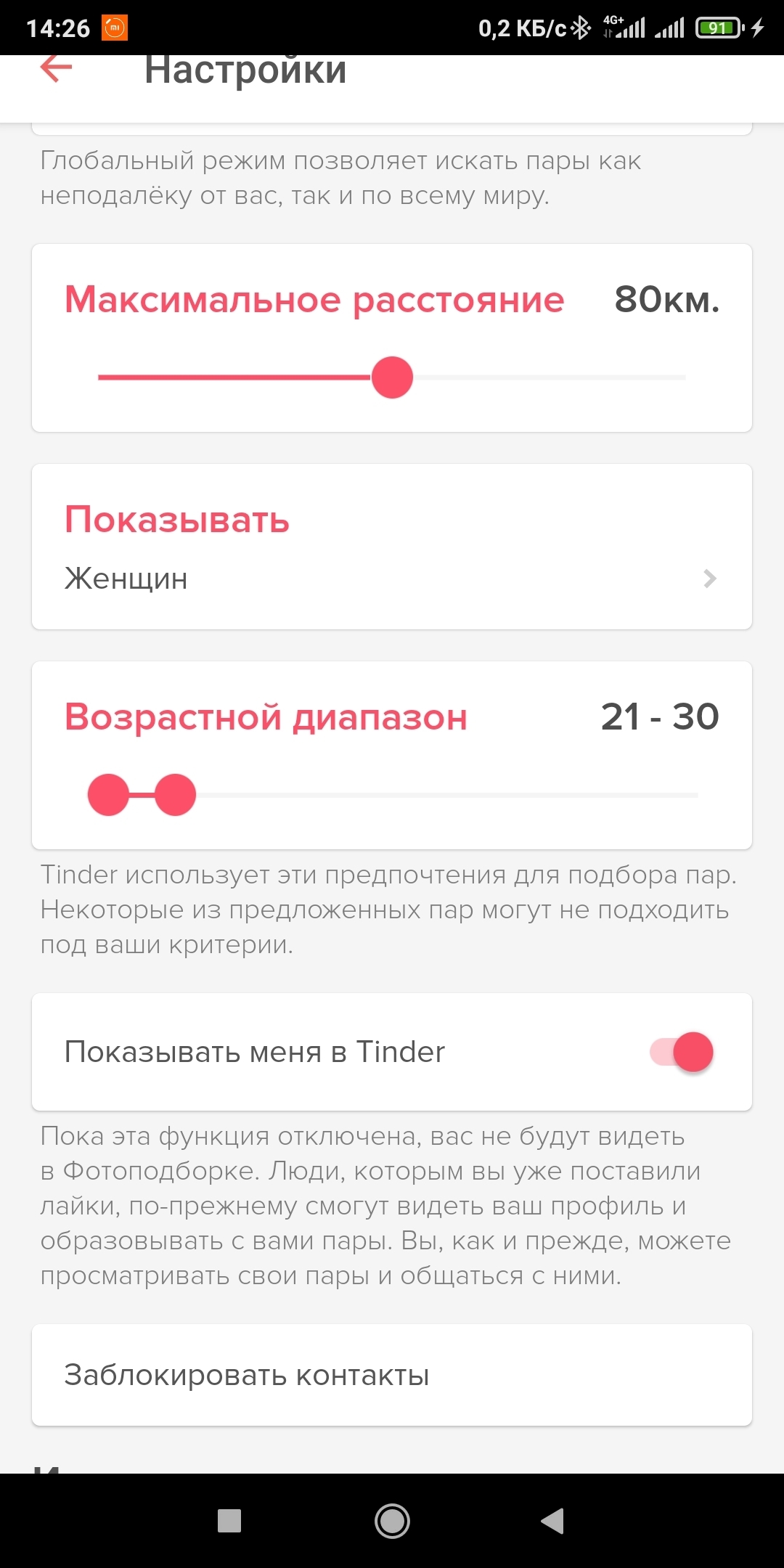Open recent apps from navigation bar

[x=229, y=1520]
